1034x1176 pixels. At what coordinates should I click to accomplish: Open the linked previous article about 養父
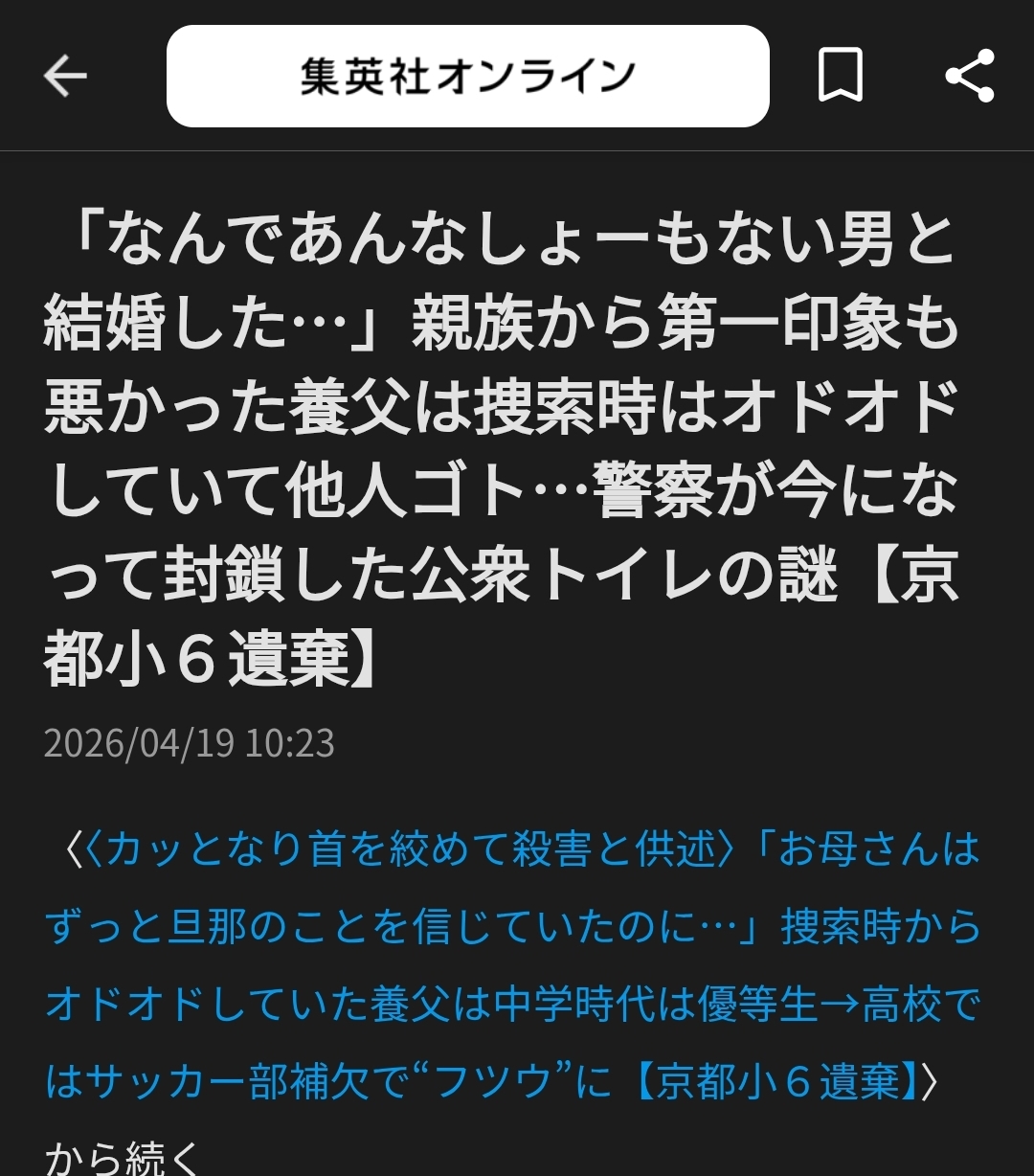(x=512, y=965)
